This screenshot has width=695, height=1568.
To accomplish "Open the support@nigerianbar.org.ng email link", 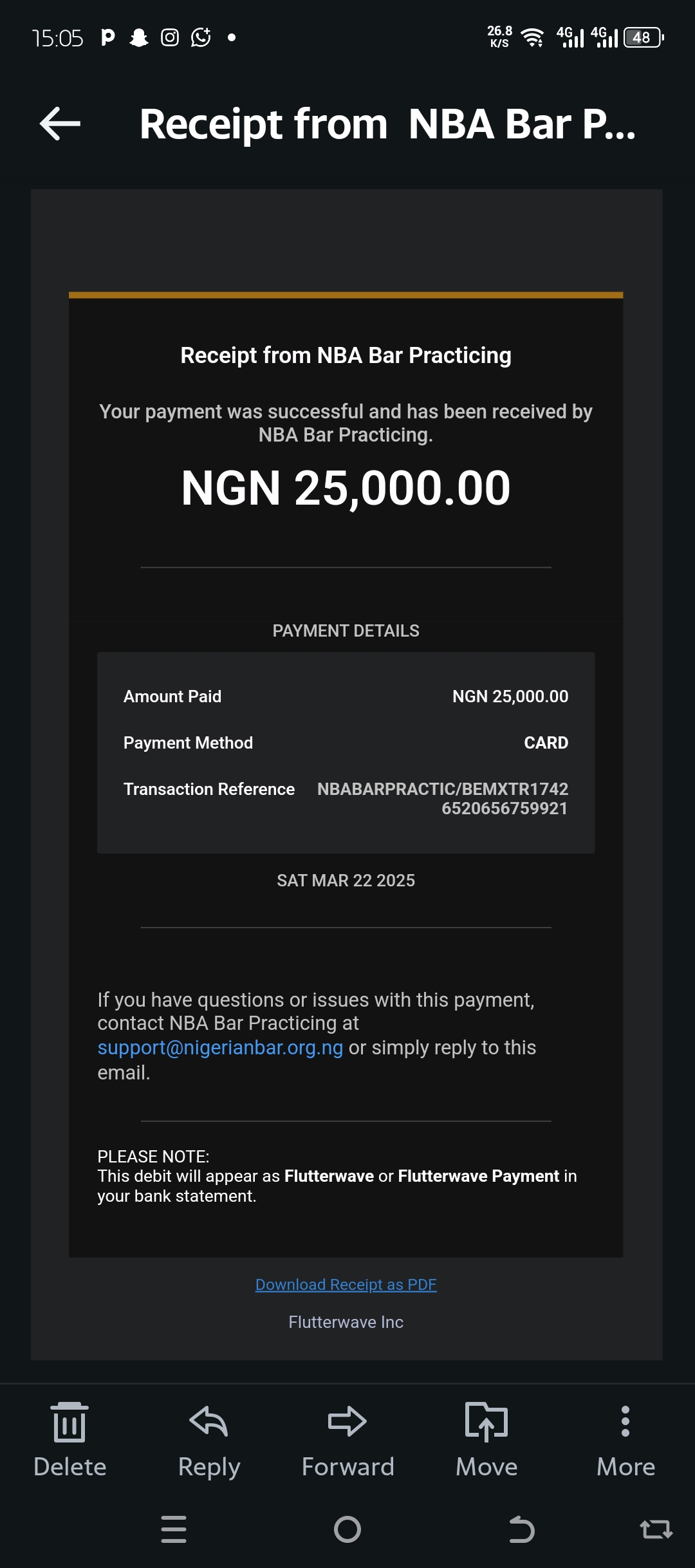I will pos(220,1047).
